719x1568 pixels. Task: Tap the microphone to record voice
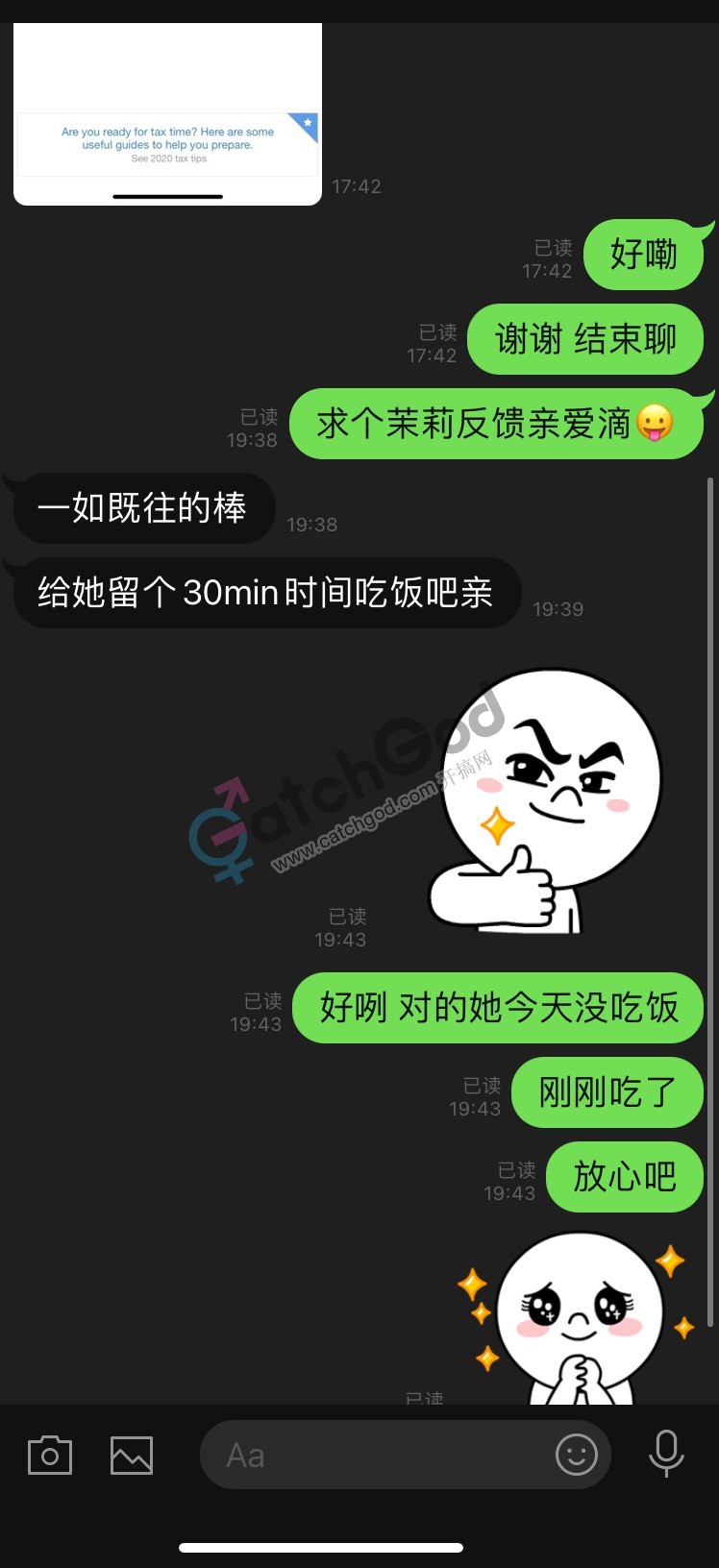click(666, 1454)
